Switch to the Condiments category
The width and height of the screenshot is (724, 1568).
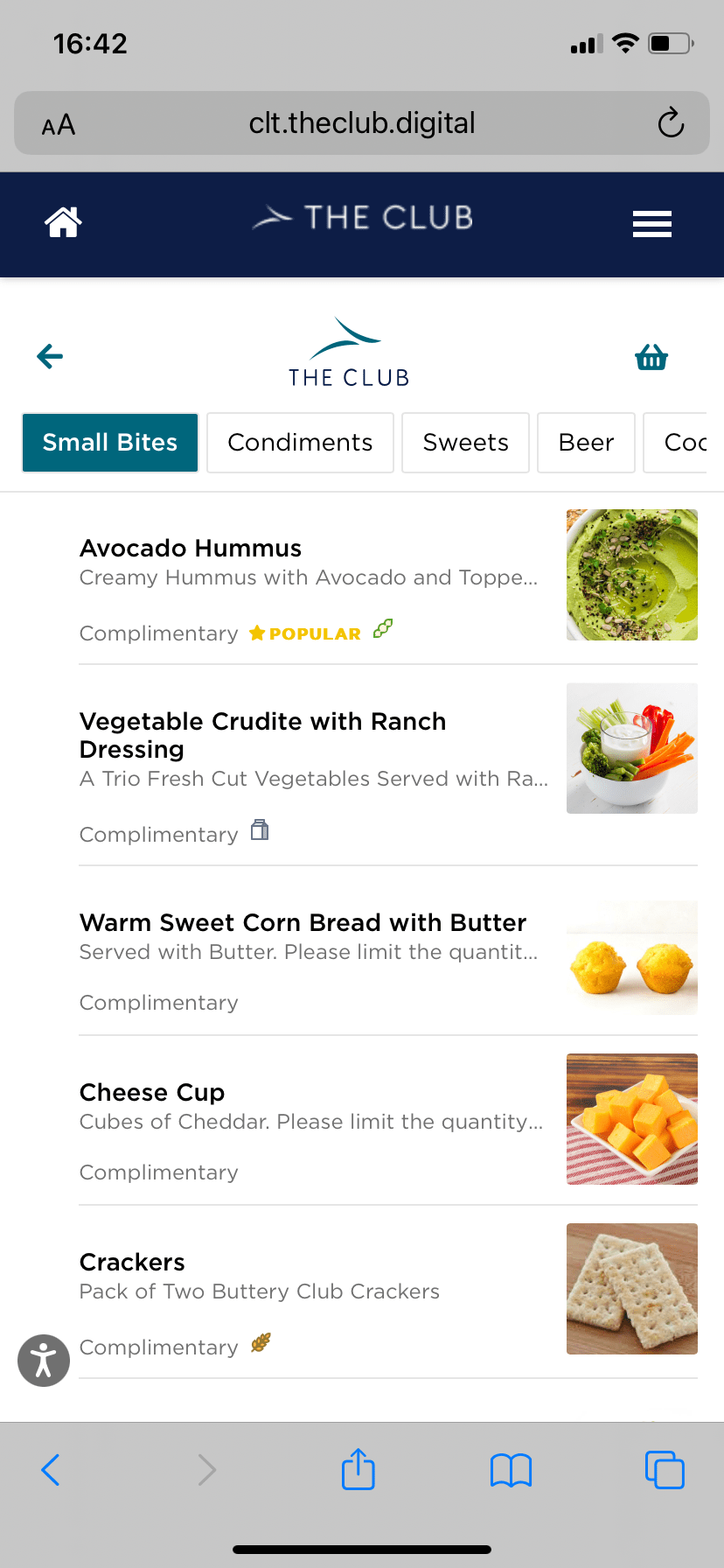(300, 443)
